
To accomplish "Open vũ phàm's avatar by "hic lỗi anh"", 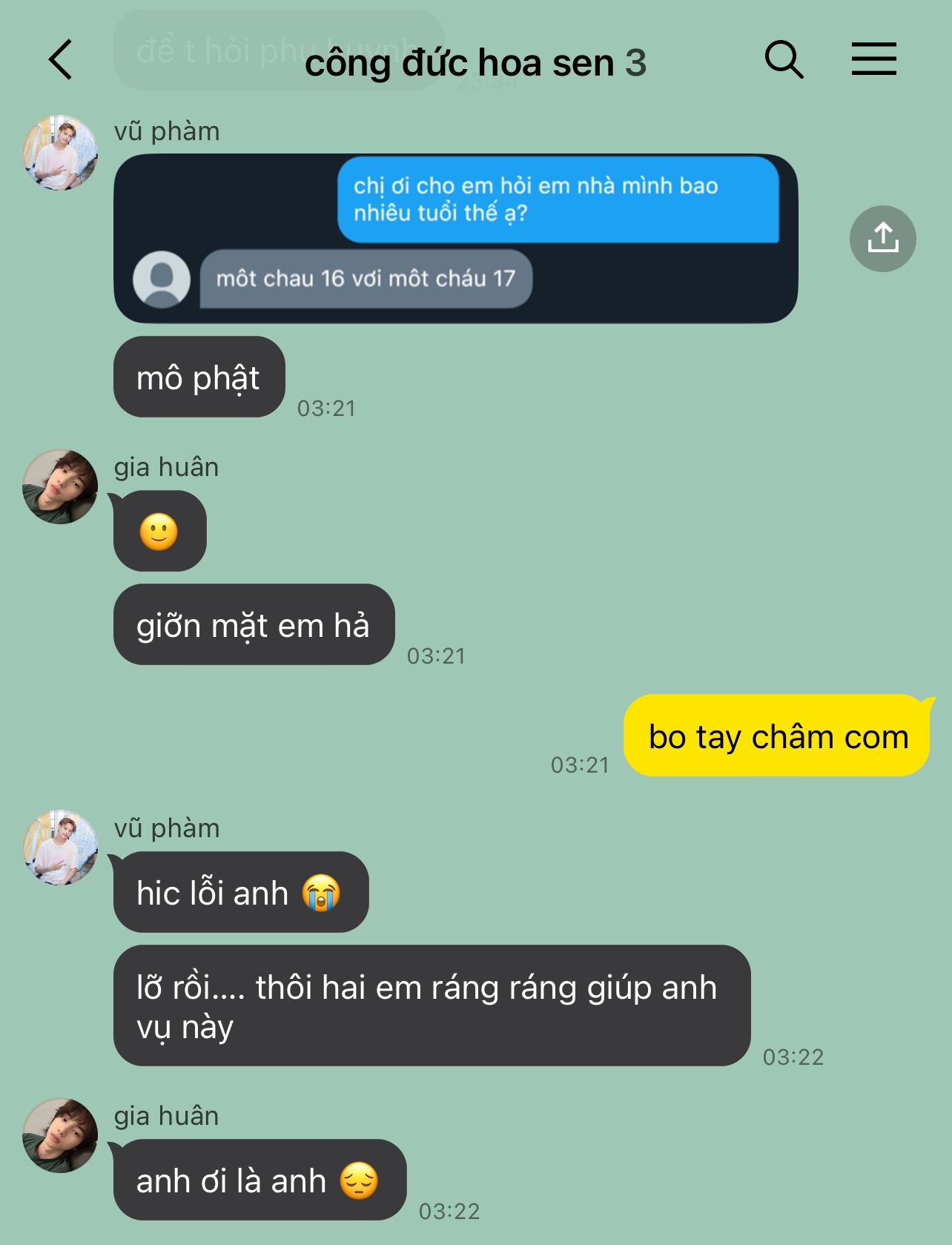I will click(60, 848).
